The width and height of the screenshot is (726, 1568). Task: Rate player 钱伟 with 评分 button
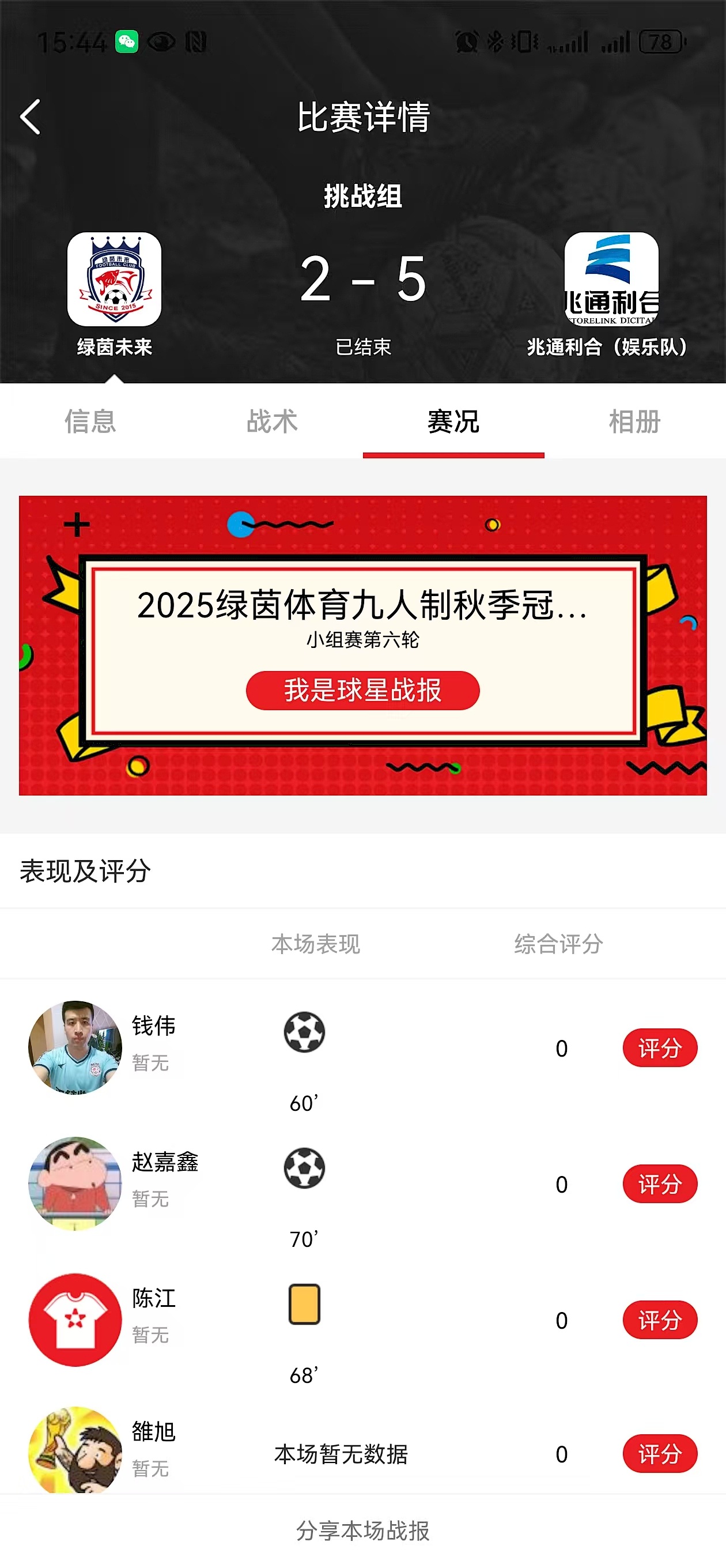coord(659,1047)
